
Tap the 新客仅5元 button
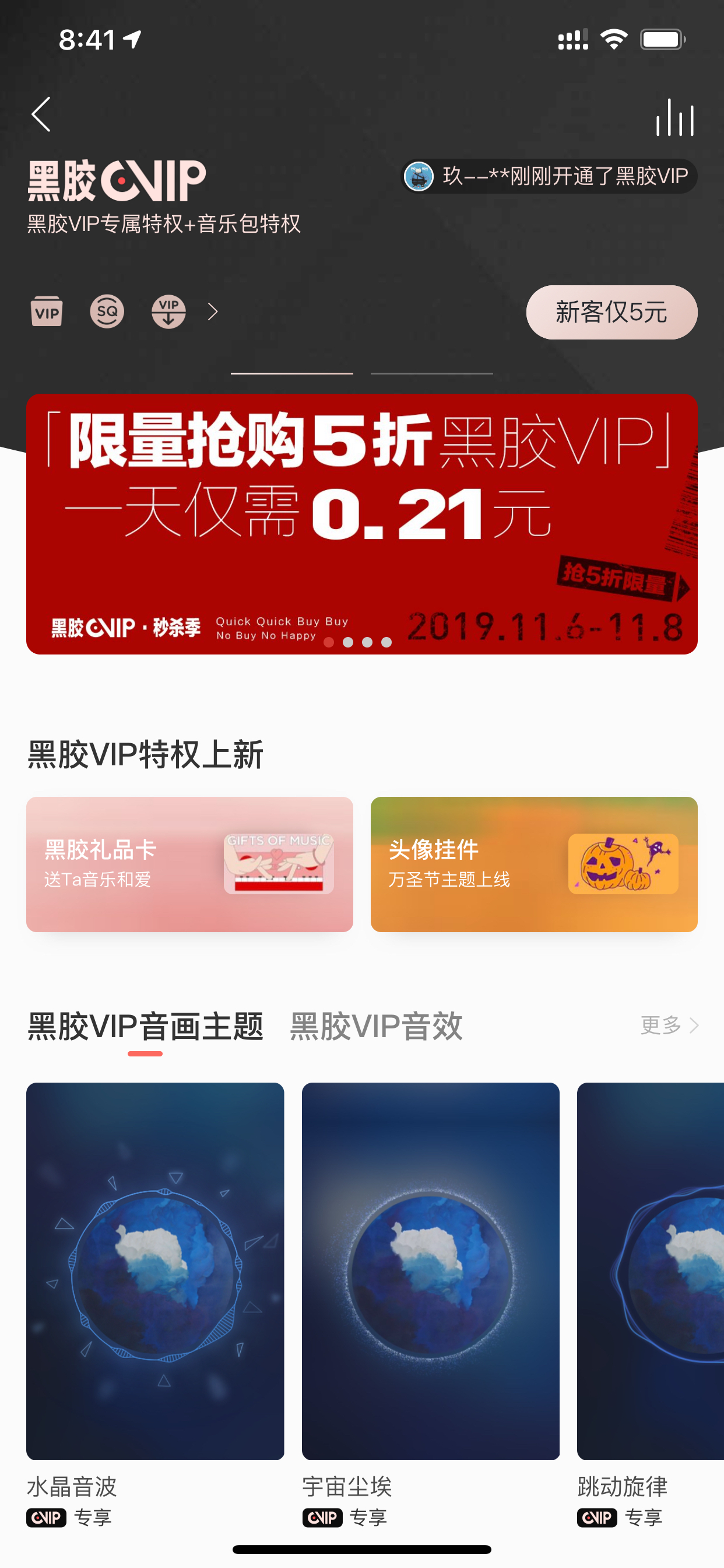coord(611,312)
